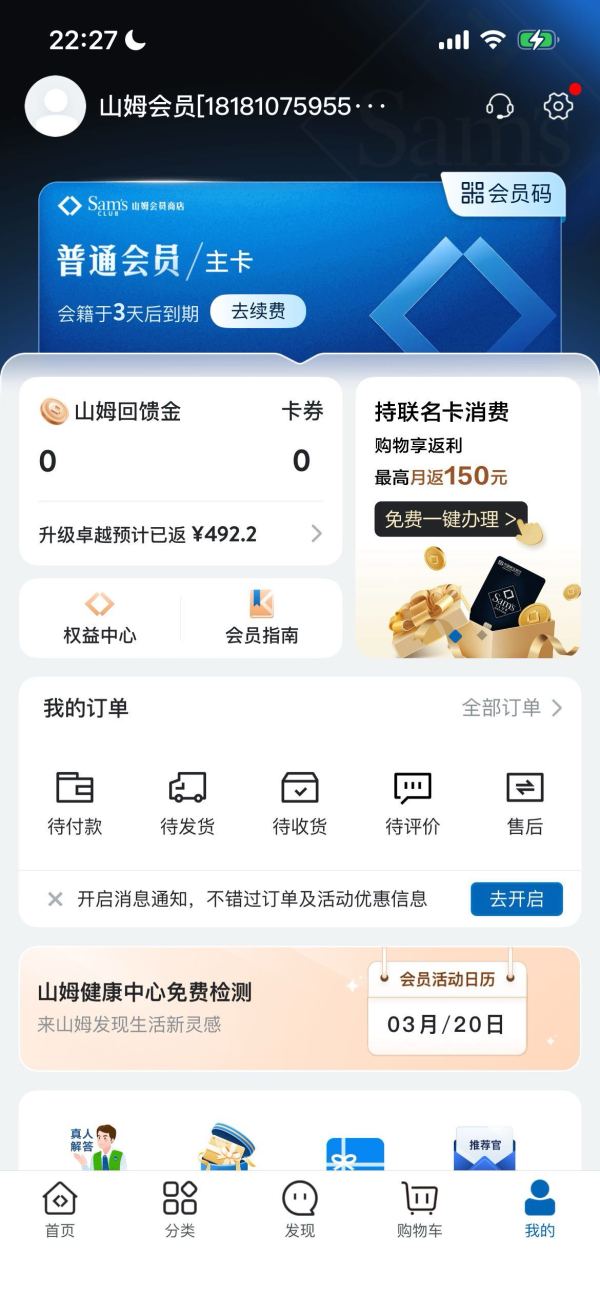
Task: Open 待收货 orders
Action: point(300,803)
